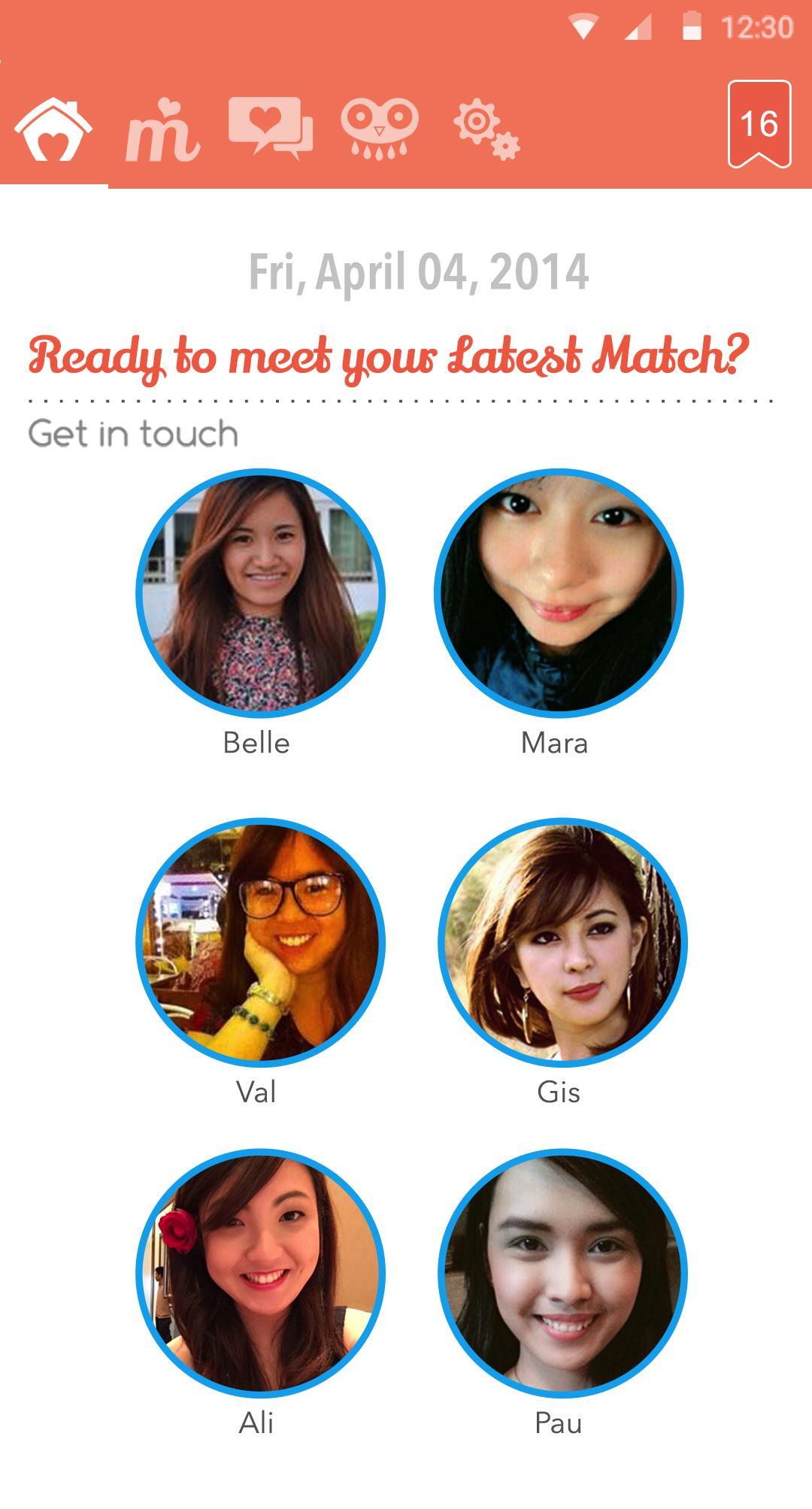Open the settings gears tab
The height and width of the screenshot is (1509, 812).
click(486, 129)
